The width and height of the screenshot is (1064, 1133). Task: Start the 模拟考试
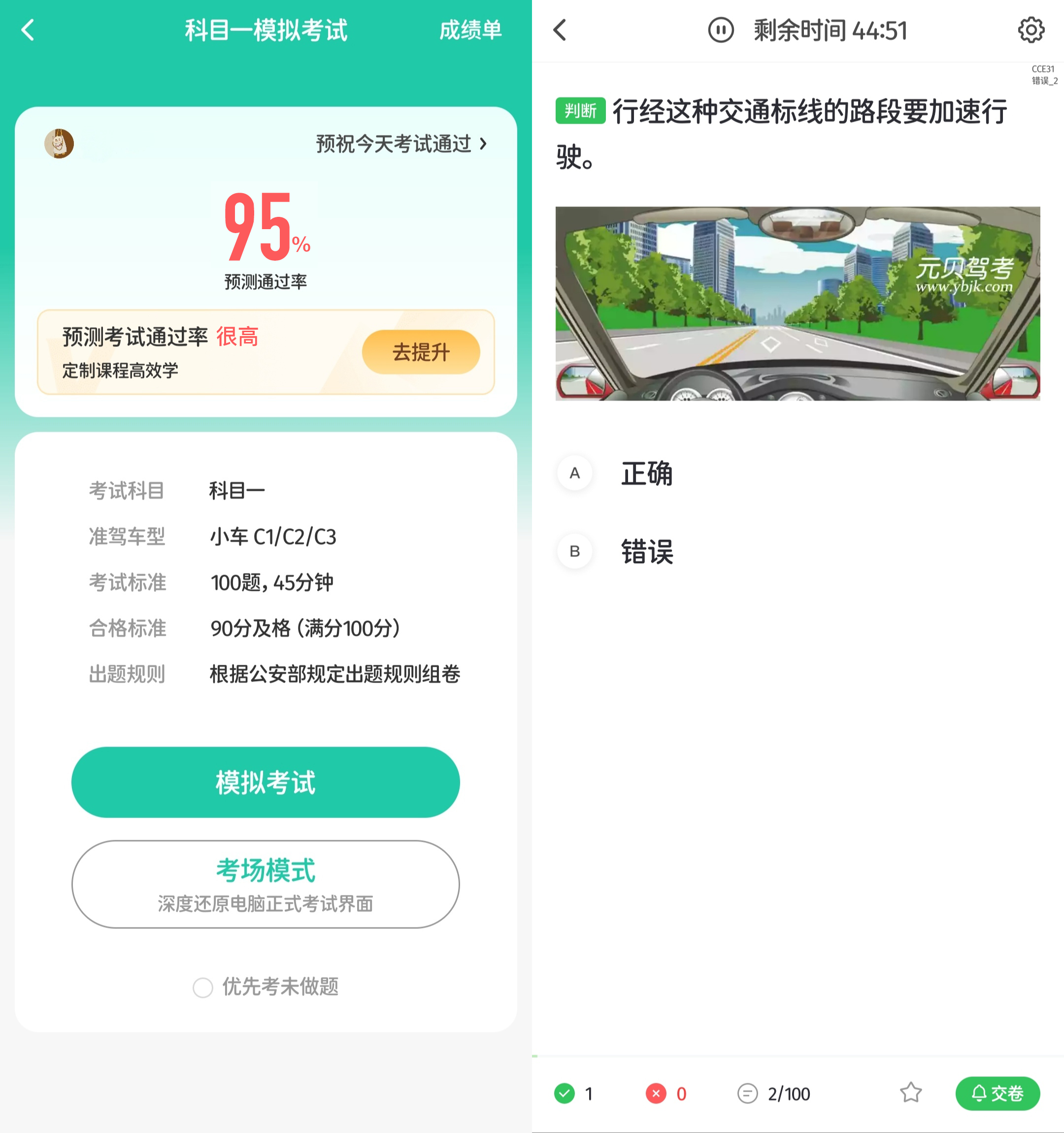coord(266,782)
